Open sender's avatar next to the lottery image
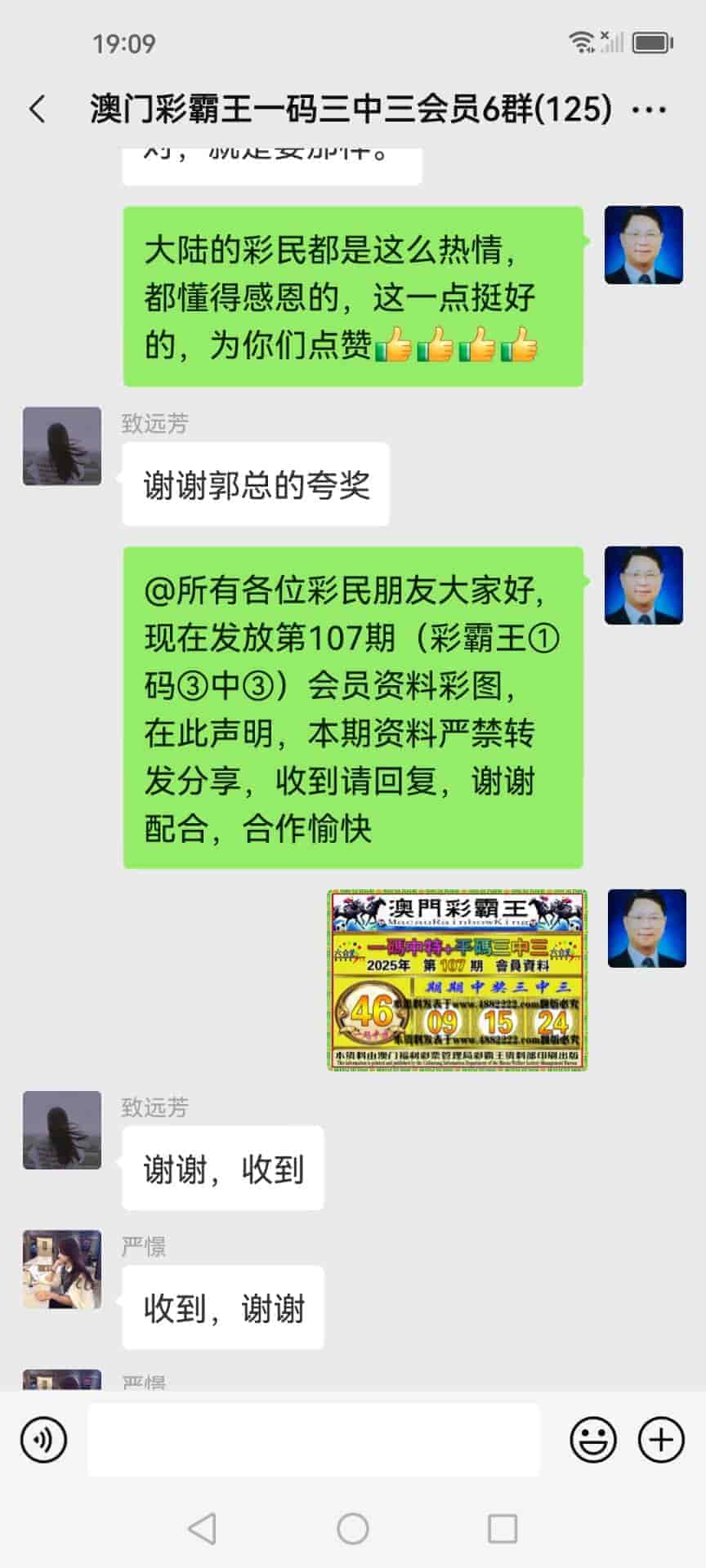This screenshot has width=706, height=1568. click(x=646, y=929)
